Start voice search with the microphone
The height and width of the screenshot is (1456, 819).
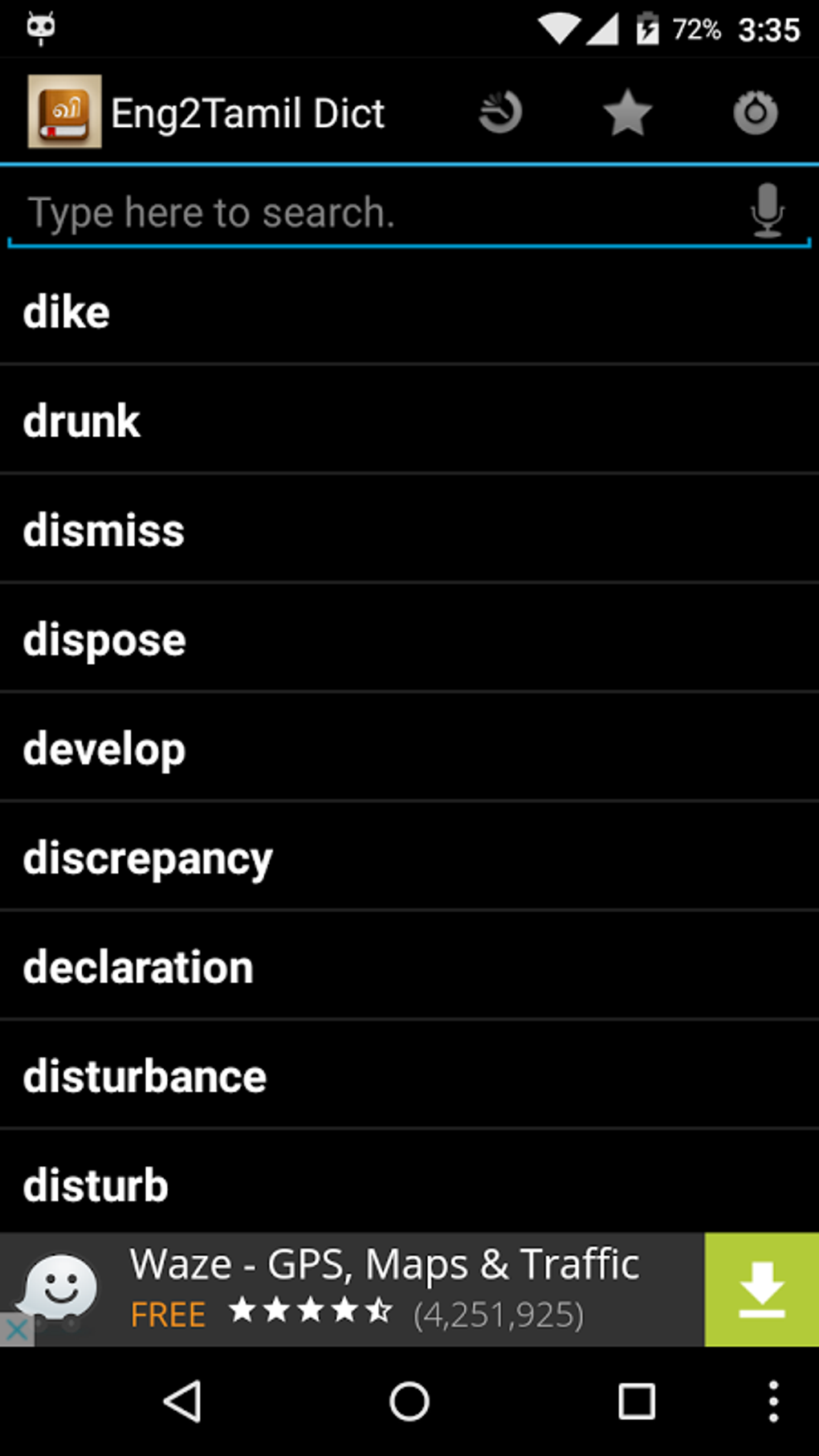tap(767, 211)
